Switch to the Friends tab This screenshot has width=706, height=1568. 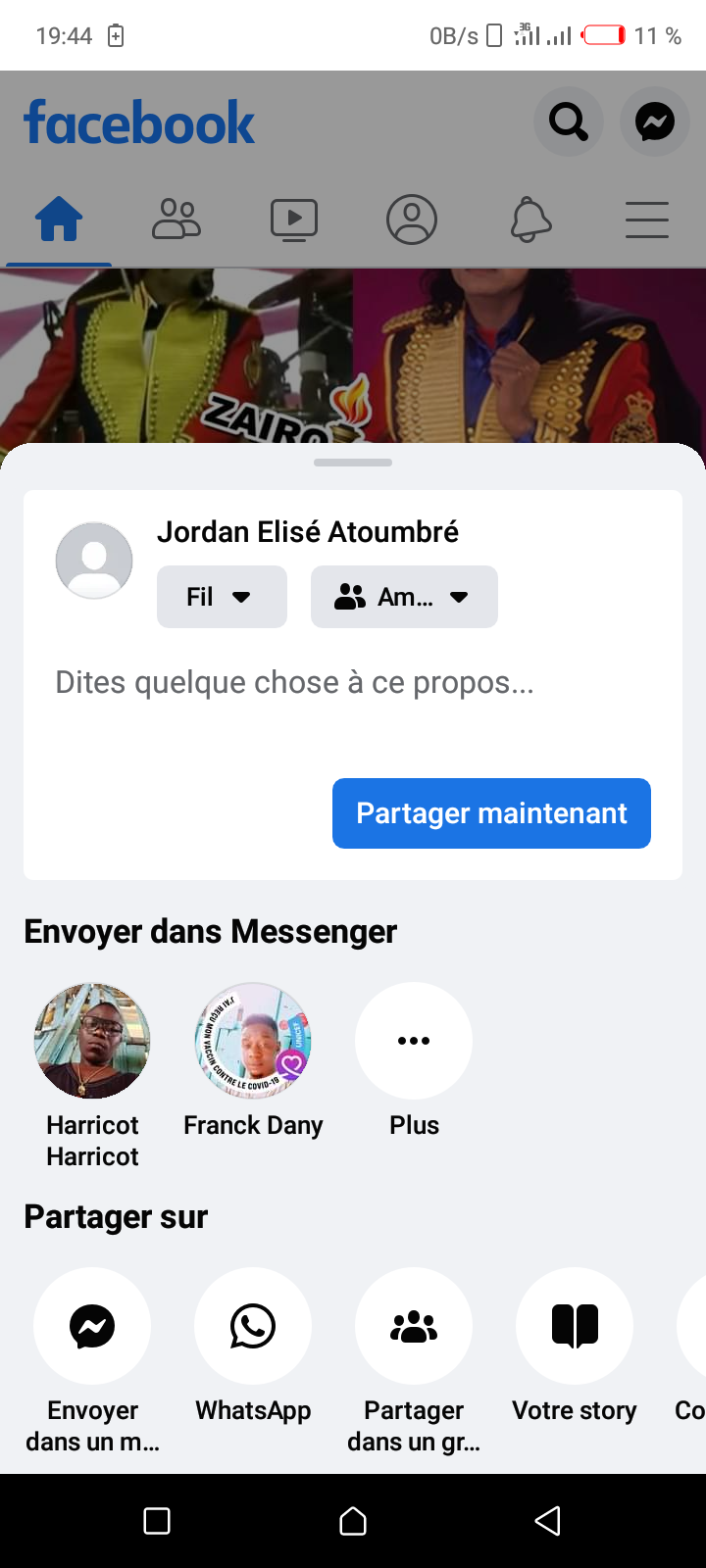pyautogui.click(x=176, y=220)
